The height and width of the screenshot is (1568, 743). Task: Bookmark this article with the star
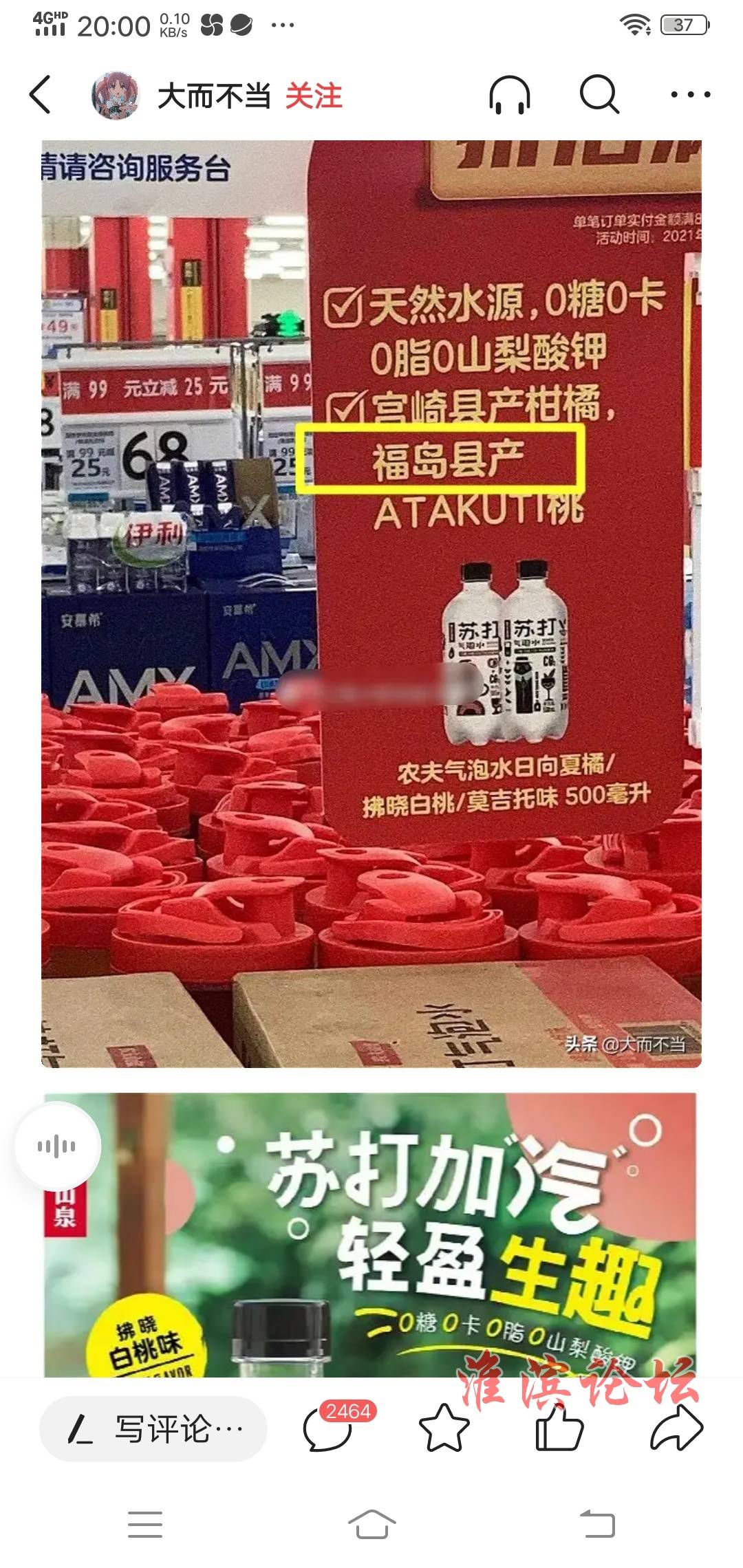pos(444,1428)
